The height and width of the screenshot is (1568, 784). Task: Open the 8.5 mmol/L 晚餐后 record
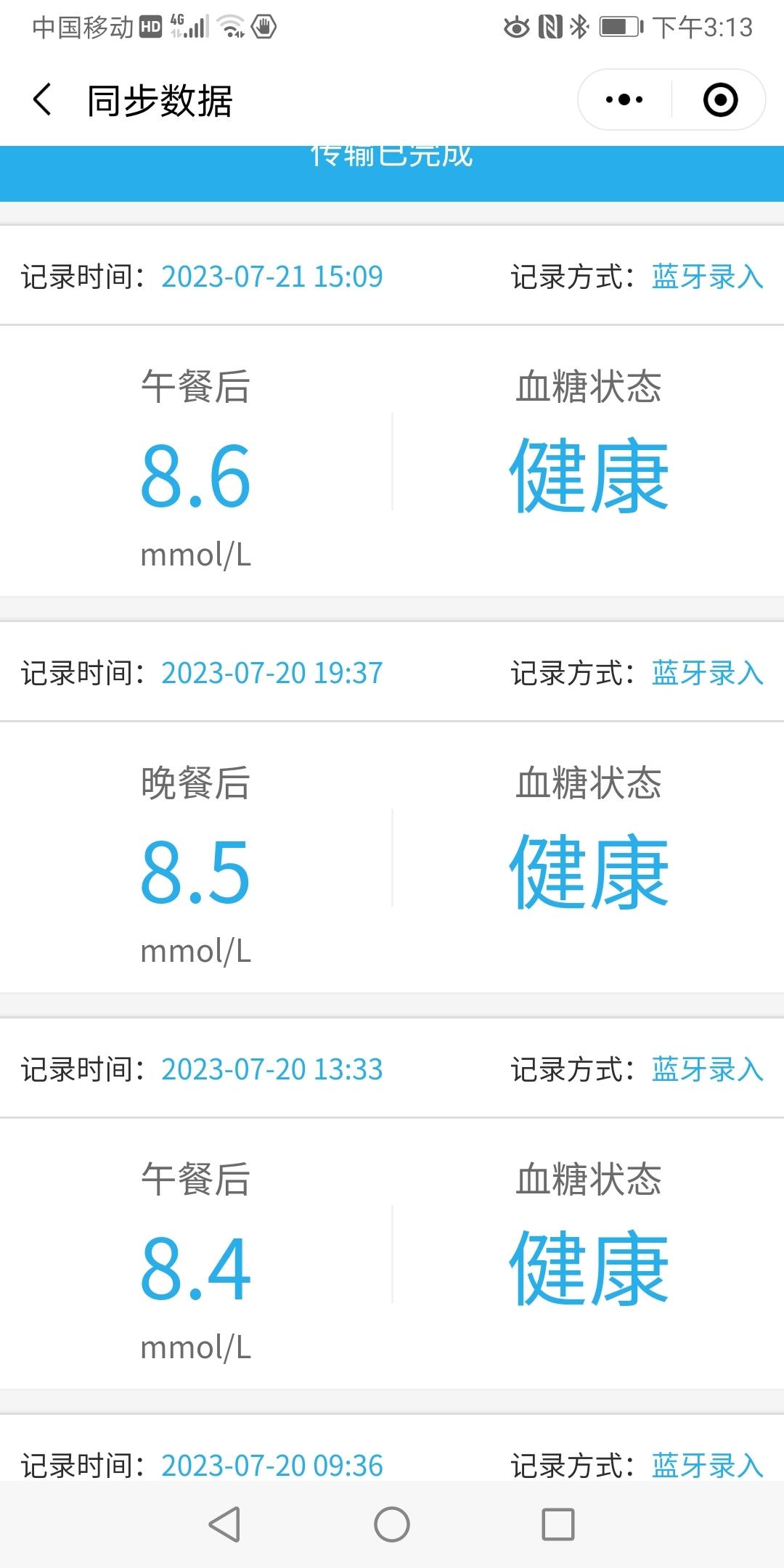pos(196,872)
